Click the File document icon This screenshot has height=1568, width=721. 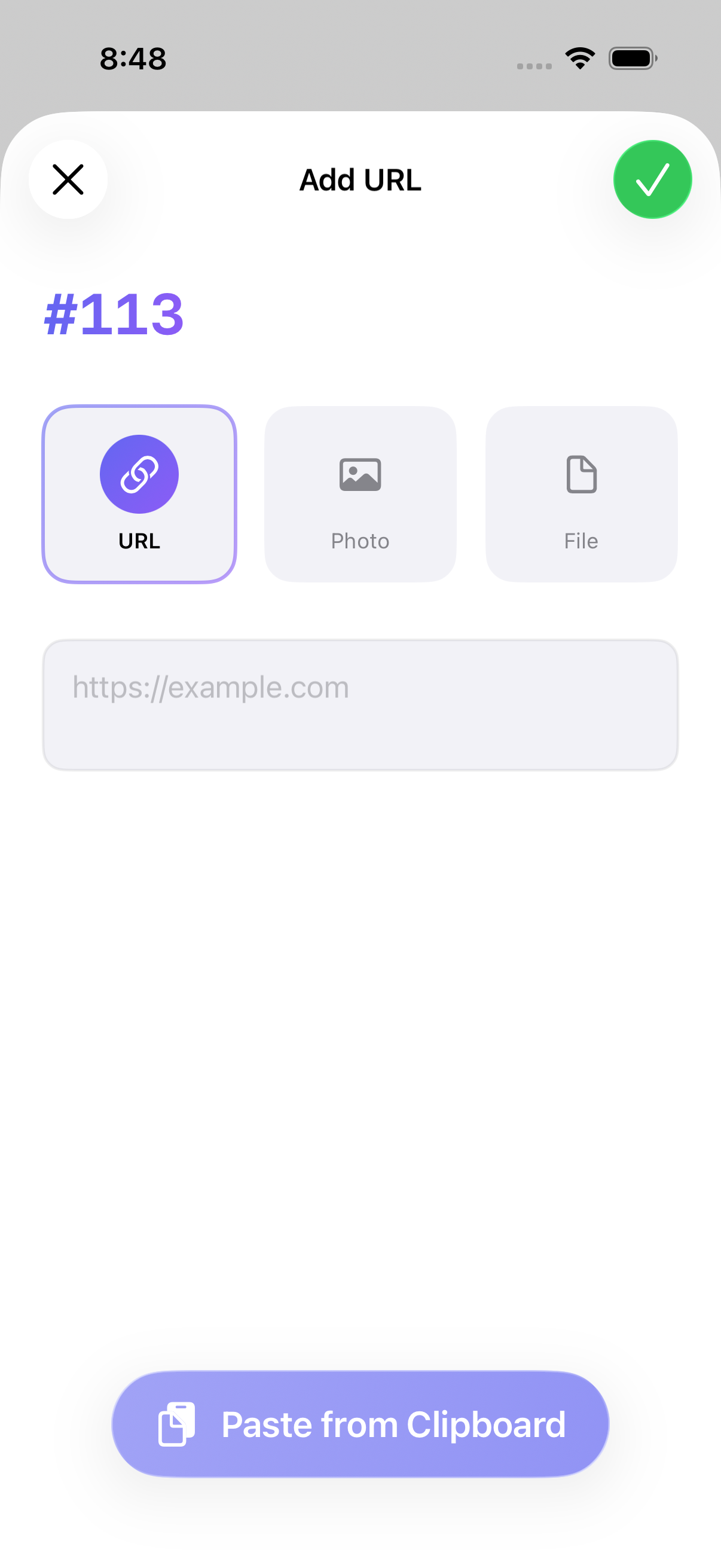(581, 475)
